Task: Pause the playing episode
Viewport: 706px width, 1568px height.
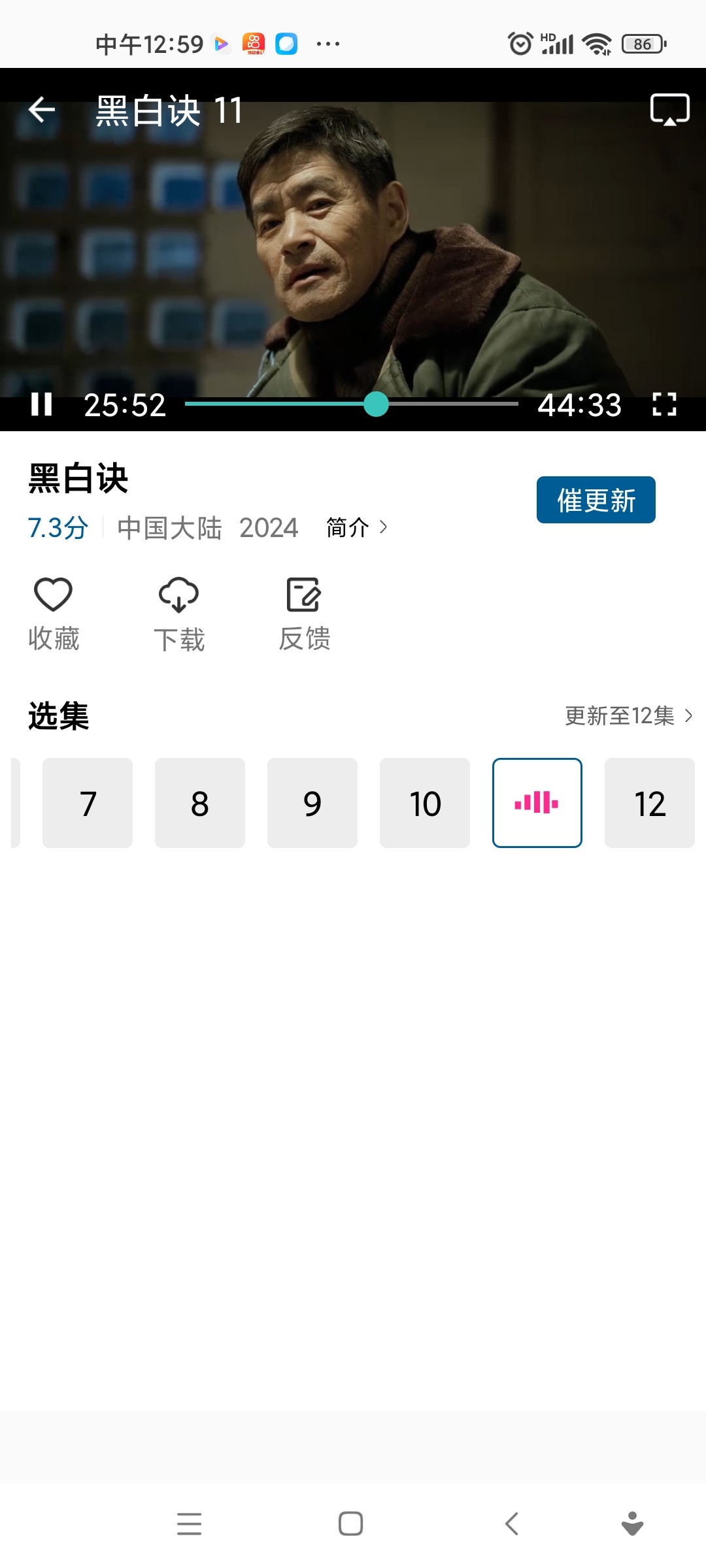Action: (41, 404)
